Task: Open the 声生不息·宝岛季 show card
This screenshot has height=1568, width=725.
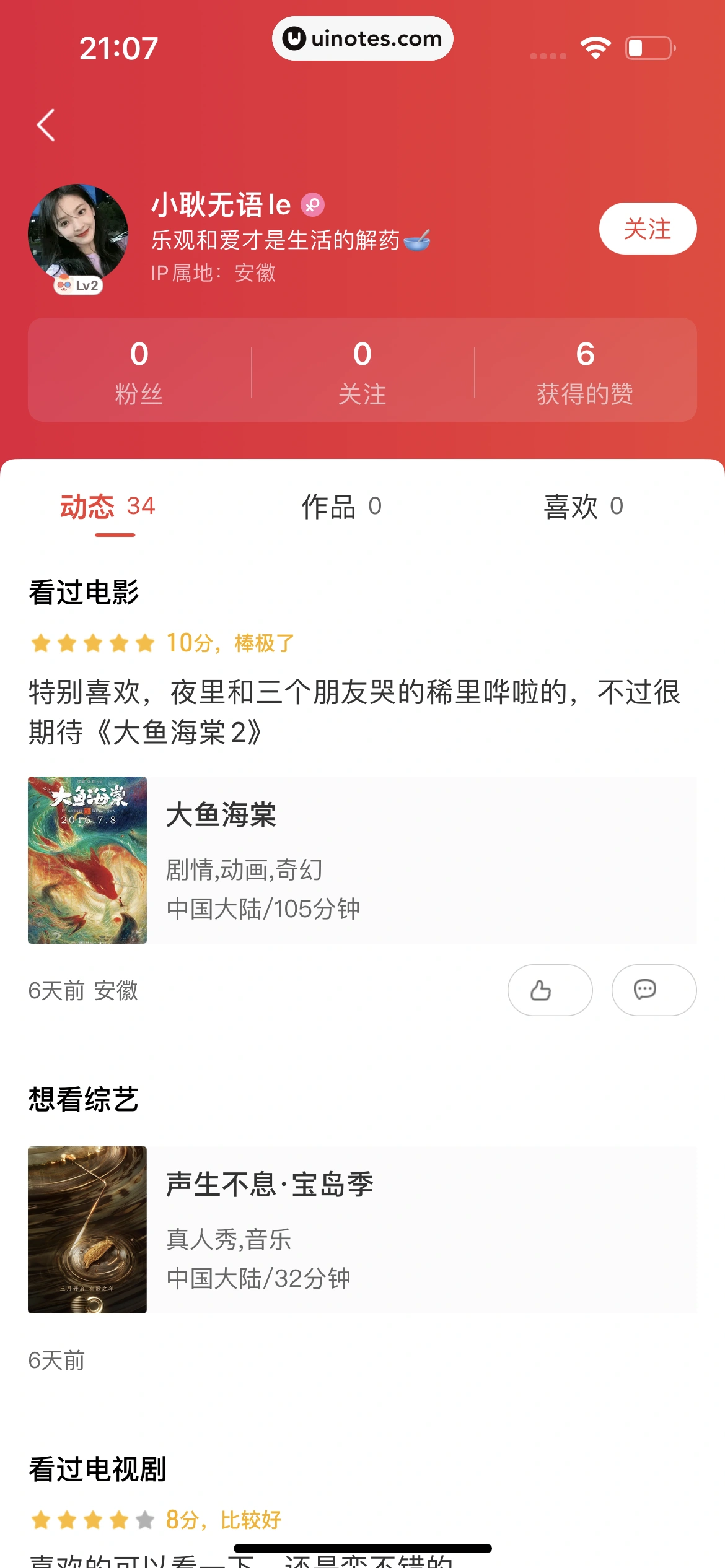Action: coord(362,1229)
